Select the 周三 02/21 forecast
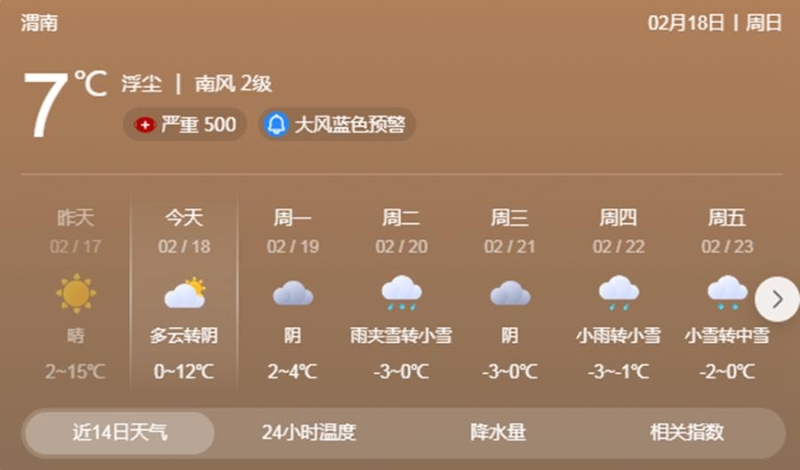The image size is (800, 470). pyautogui.click(x=510, y=293)
